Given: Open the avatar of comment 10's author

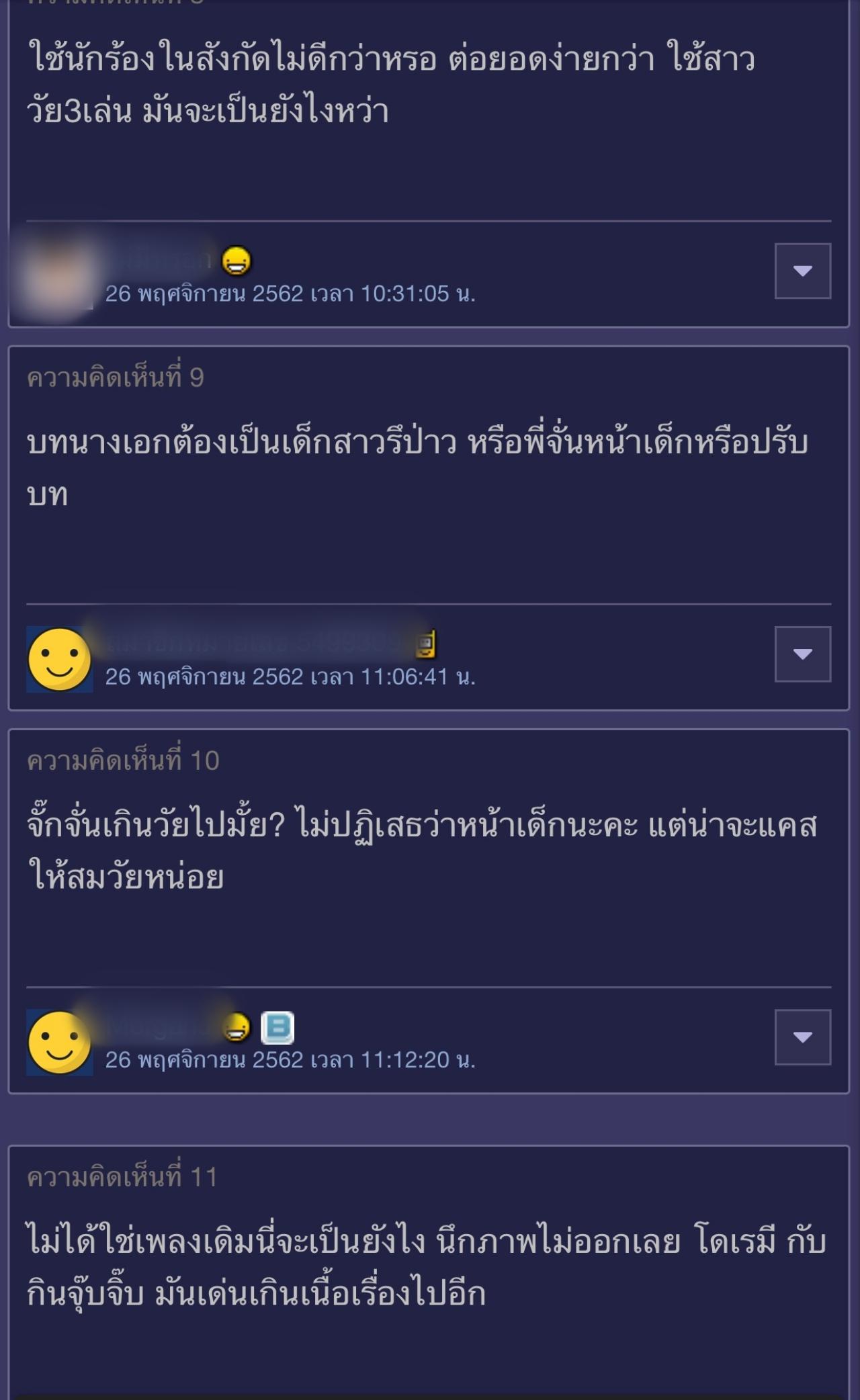Looking at the screenshot, I should click(59, 1043).
